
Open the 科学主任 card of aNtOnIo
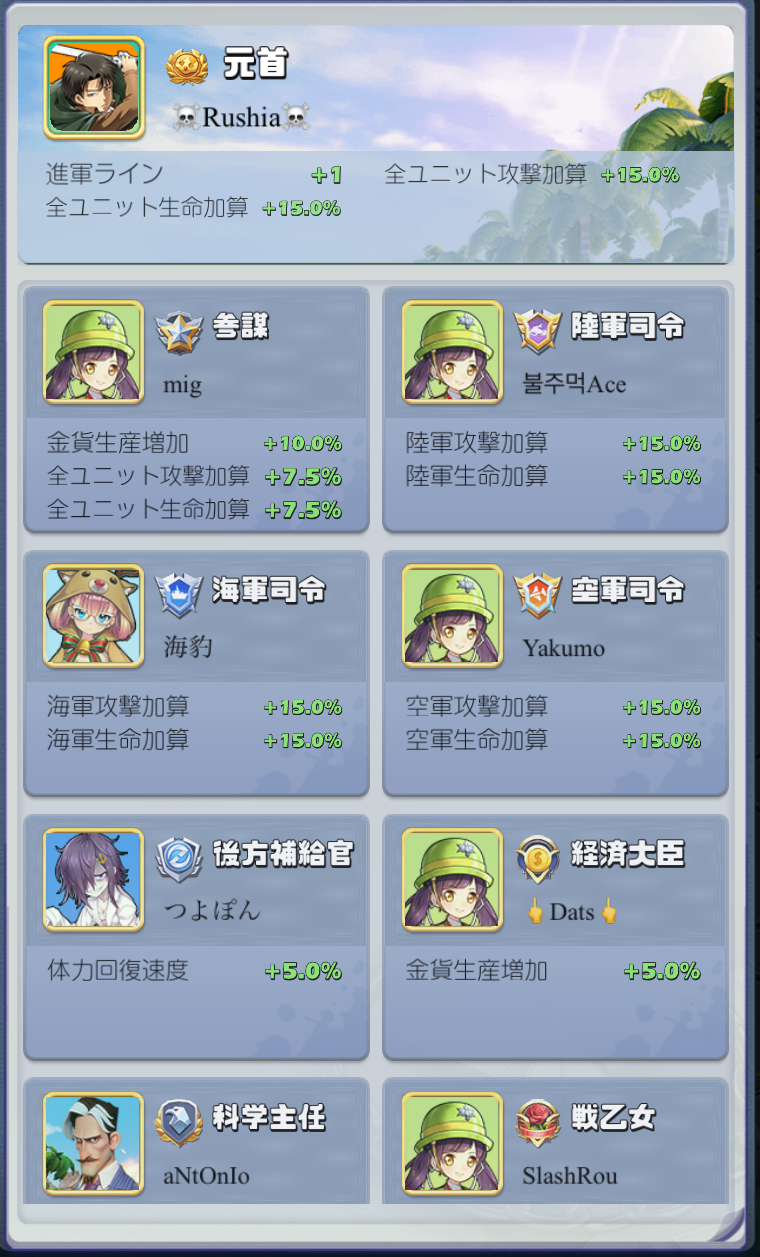point(196,1143)
